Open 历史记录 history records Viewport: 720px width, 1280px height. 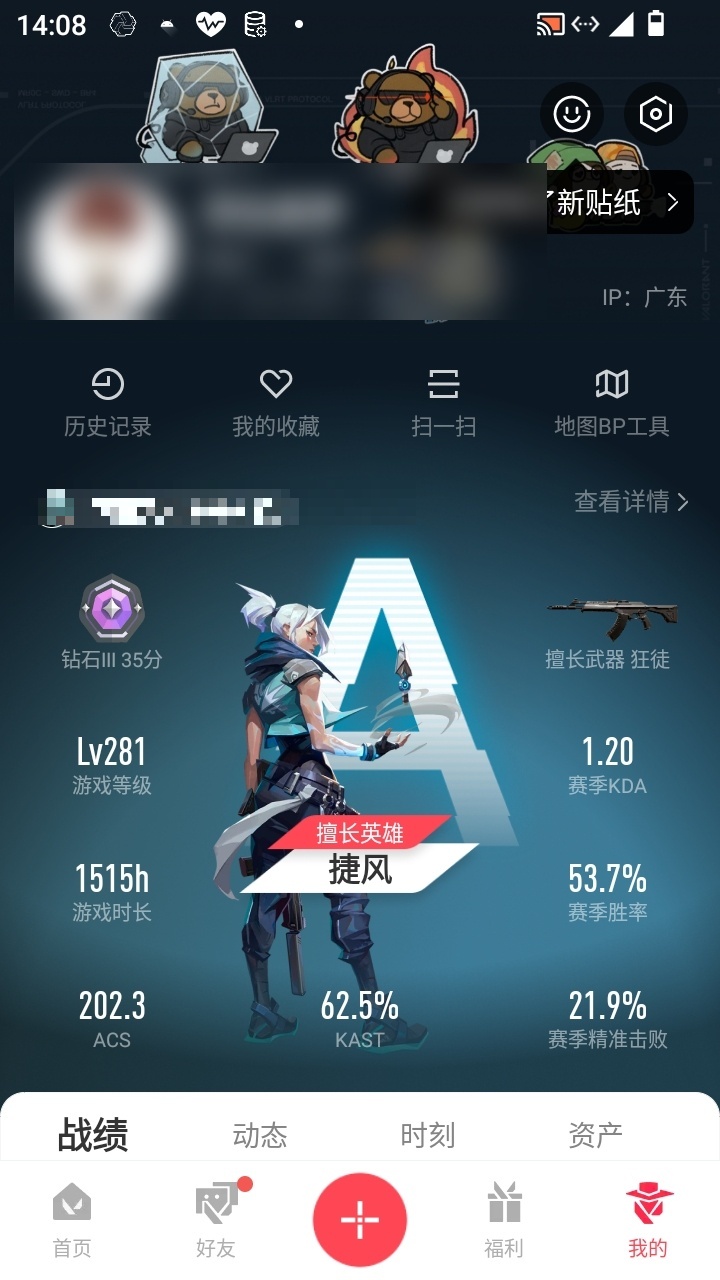point(108,403)
